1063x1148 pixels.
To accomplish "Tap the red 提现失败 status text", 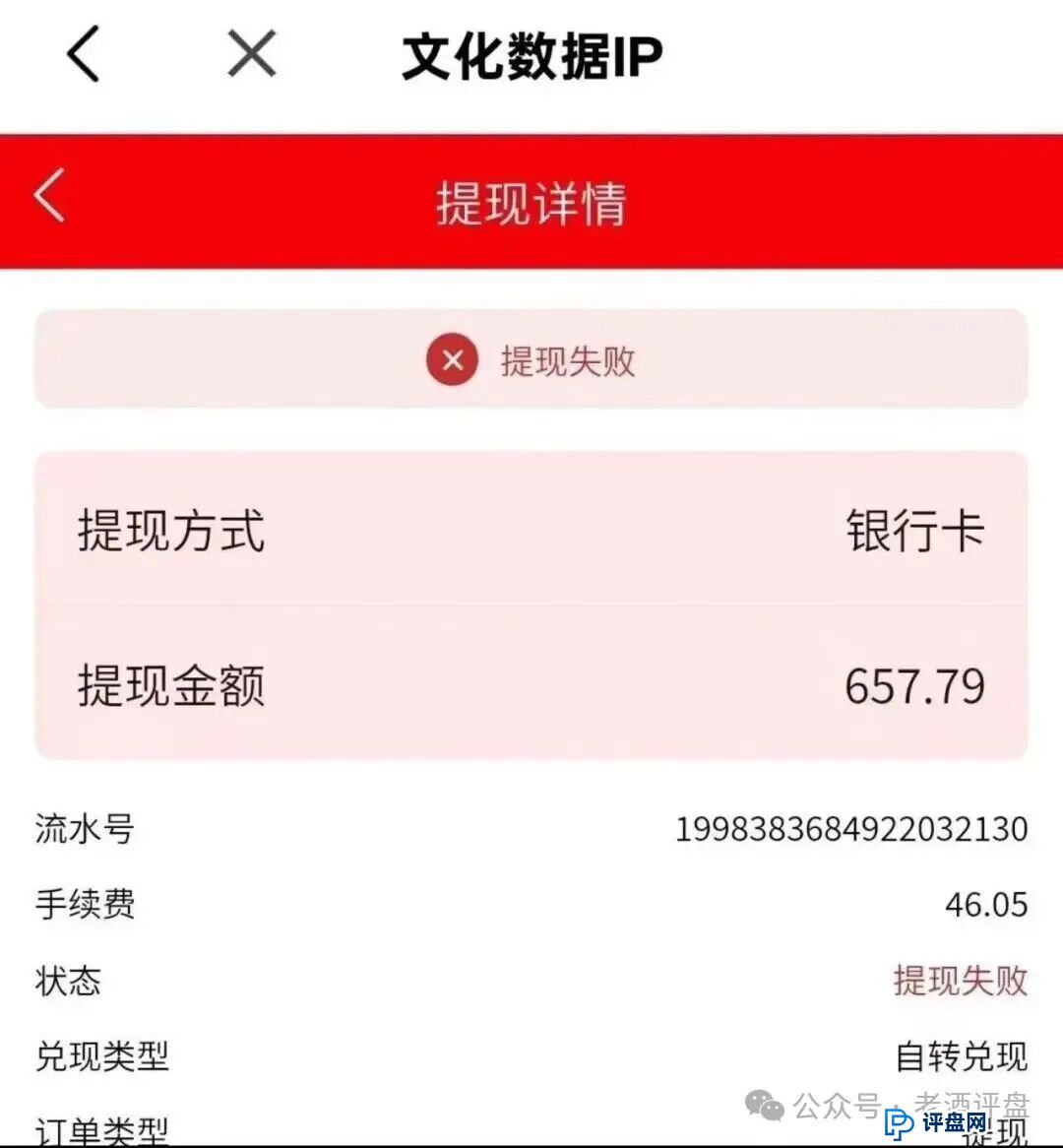I will pos(960,982).
